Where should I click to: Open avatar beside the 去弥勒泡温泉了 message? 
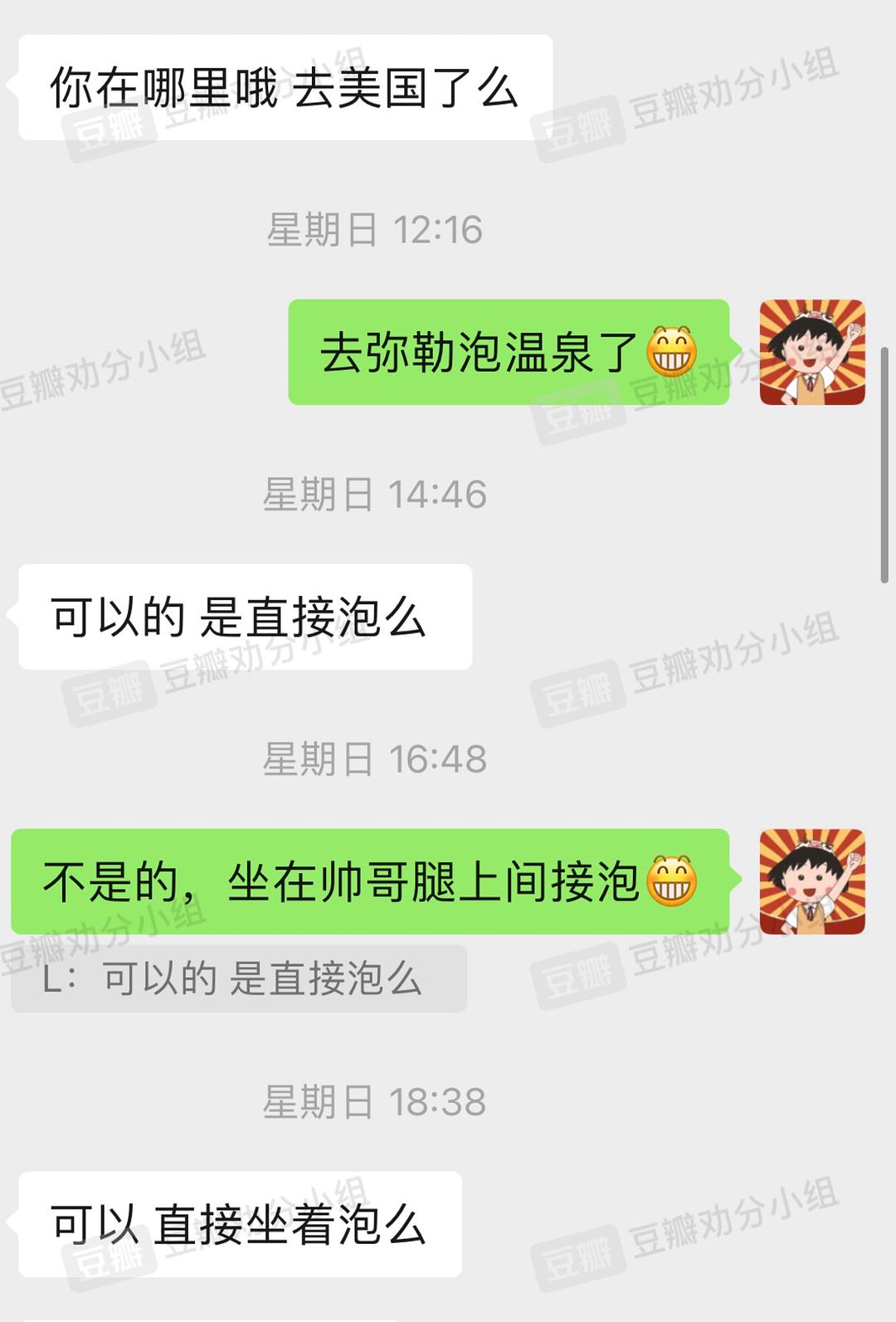click(812, 353)
